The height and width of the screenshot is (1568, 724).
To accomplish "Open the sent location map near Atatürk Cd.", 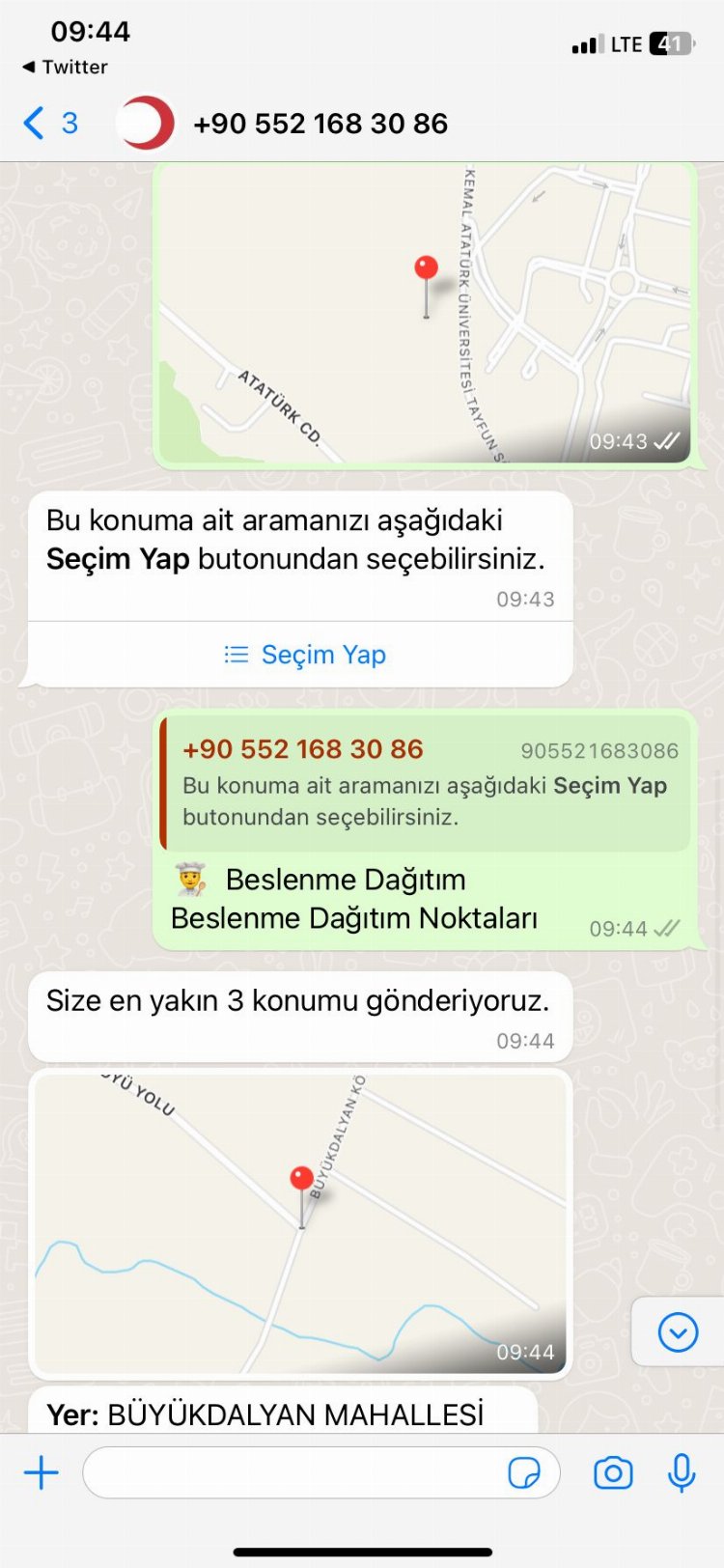I will coord(425,314).
